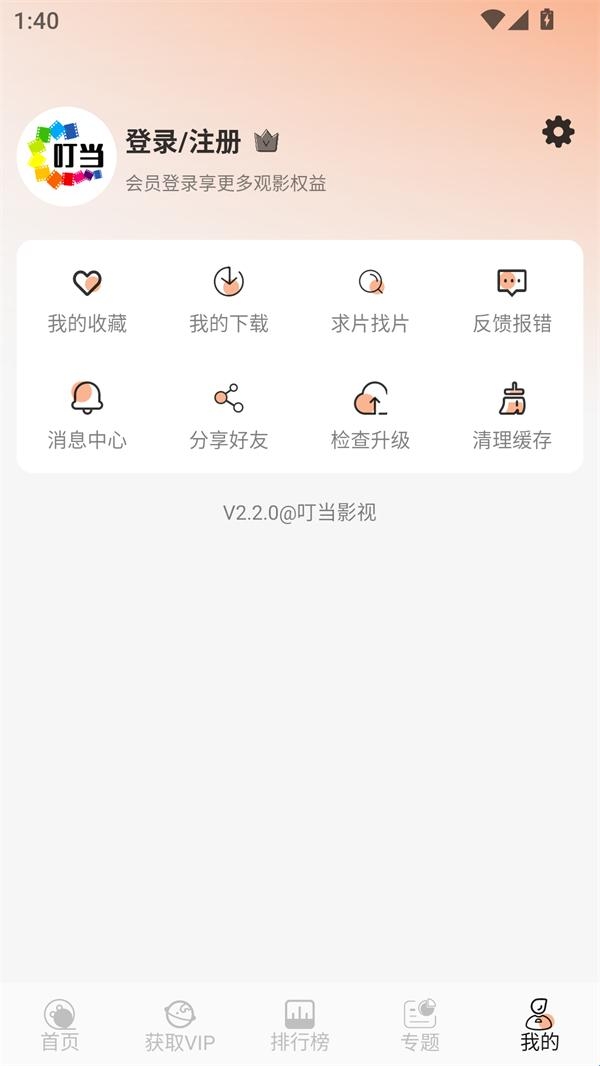Screen dimensions: 600x1066
Task: Open 反馈报错 feedback
Action: pos(512,300)
